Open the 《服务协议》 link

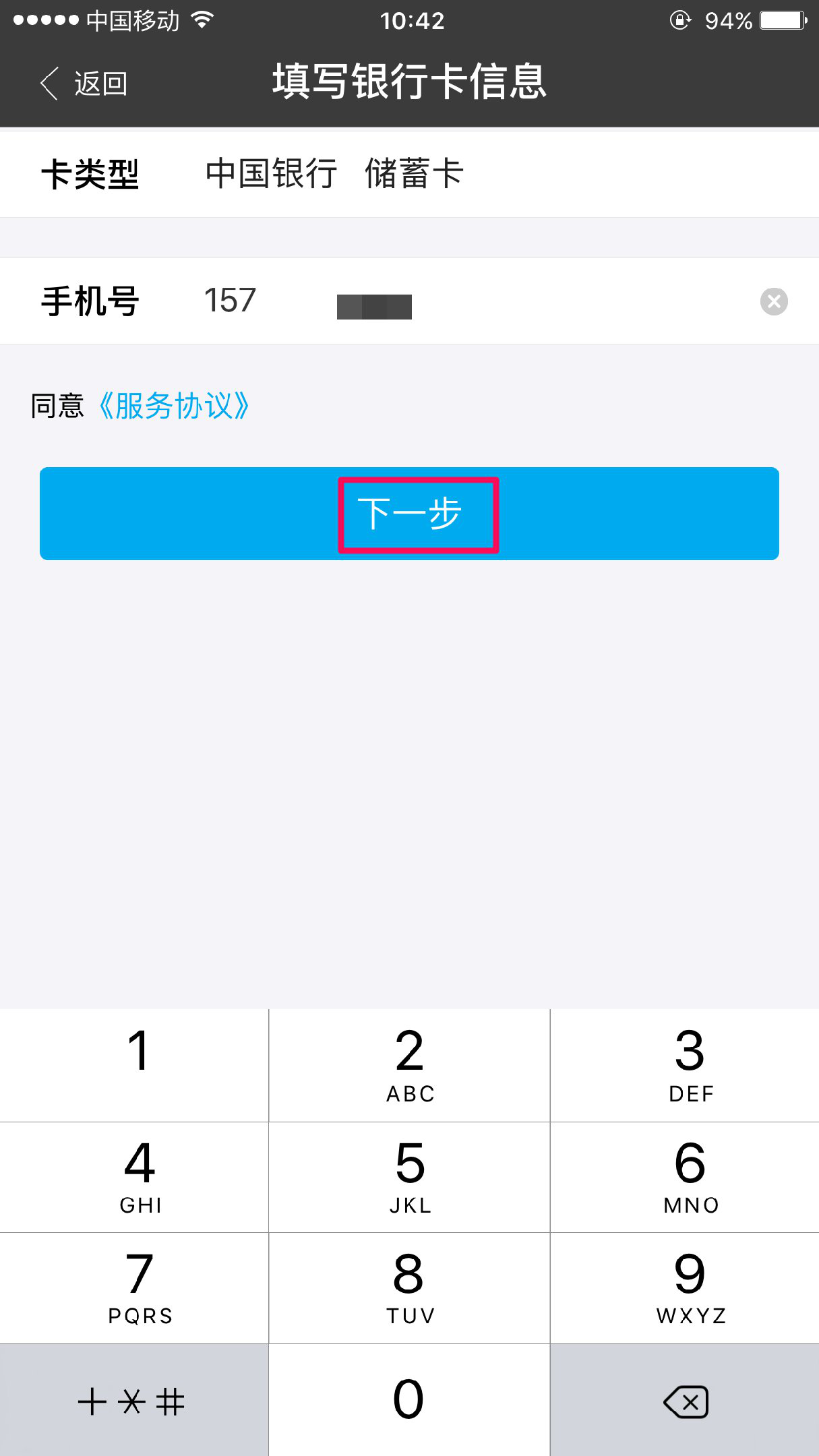click(x=174, y=406)
